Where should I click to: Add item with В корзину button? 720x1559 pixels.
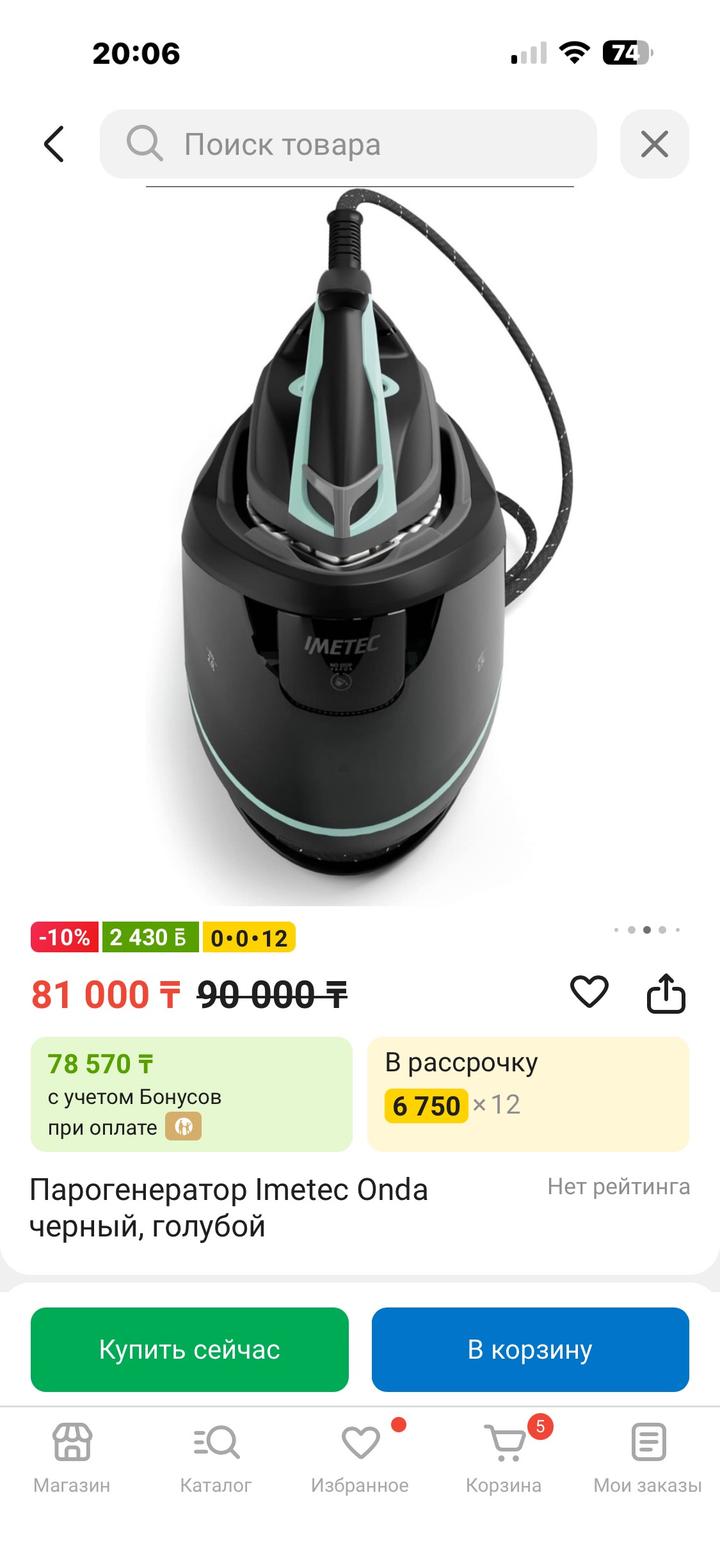pos(530,1349)
